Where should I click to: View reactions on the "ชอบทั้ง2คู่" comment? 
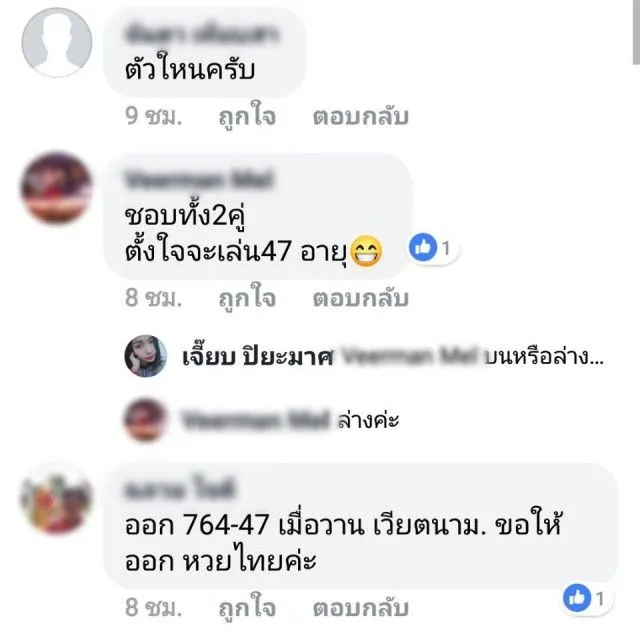pyautogui.click(x=433, y=248)
